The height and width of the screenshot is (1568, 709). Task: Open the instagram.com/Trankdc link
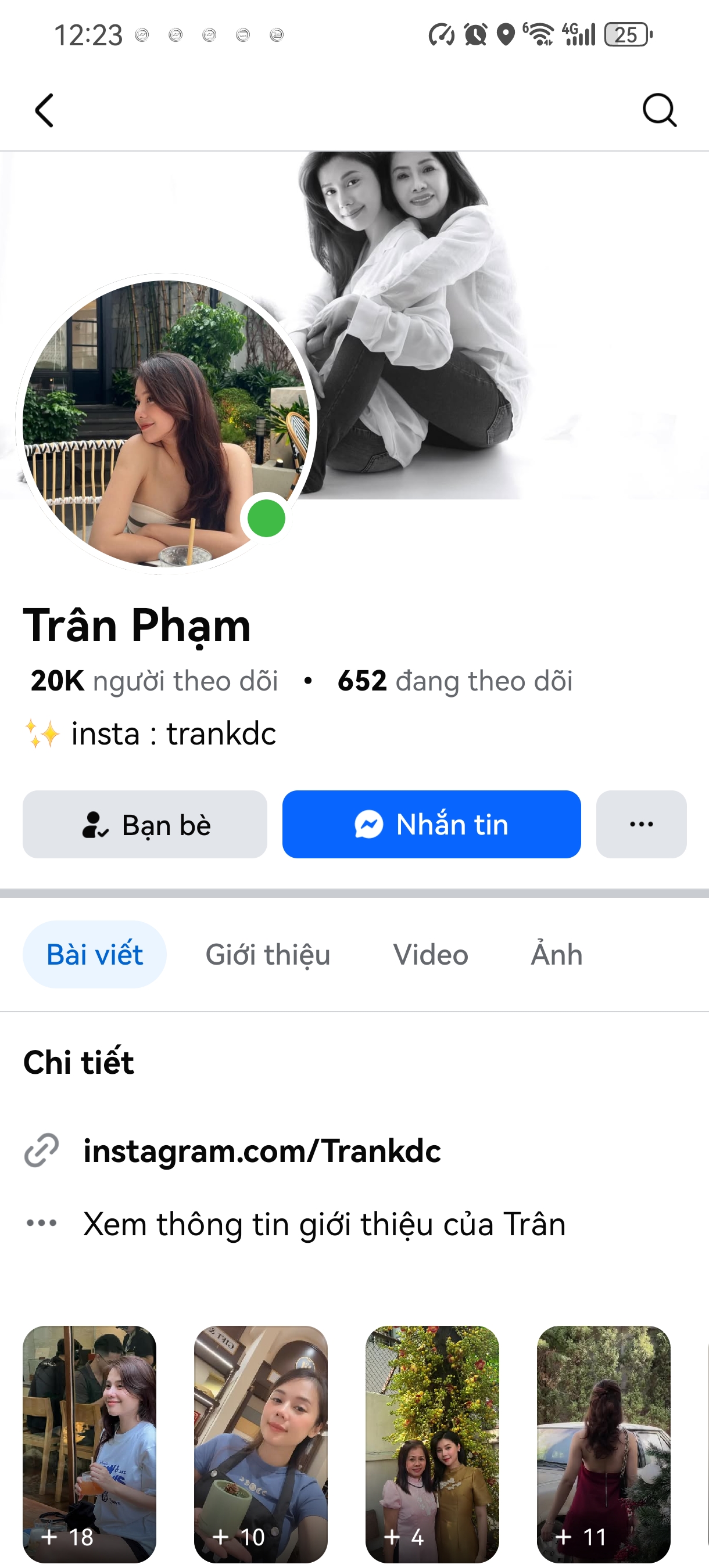point(262,1151)
